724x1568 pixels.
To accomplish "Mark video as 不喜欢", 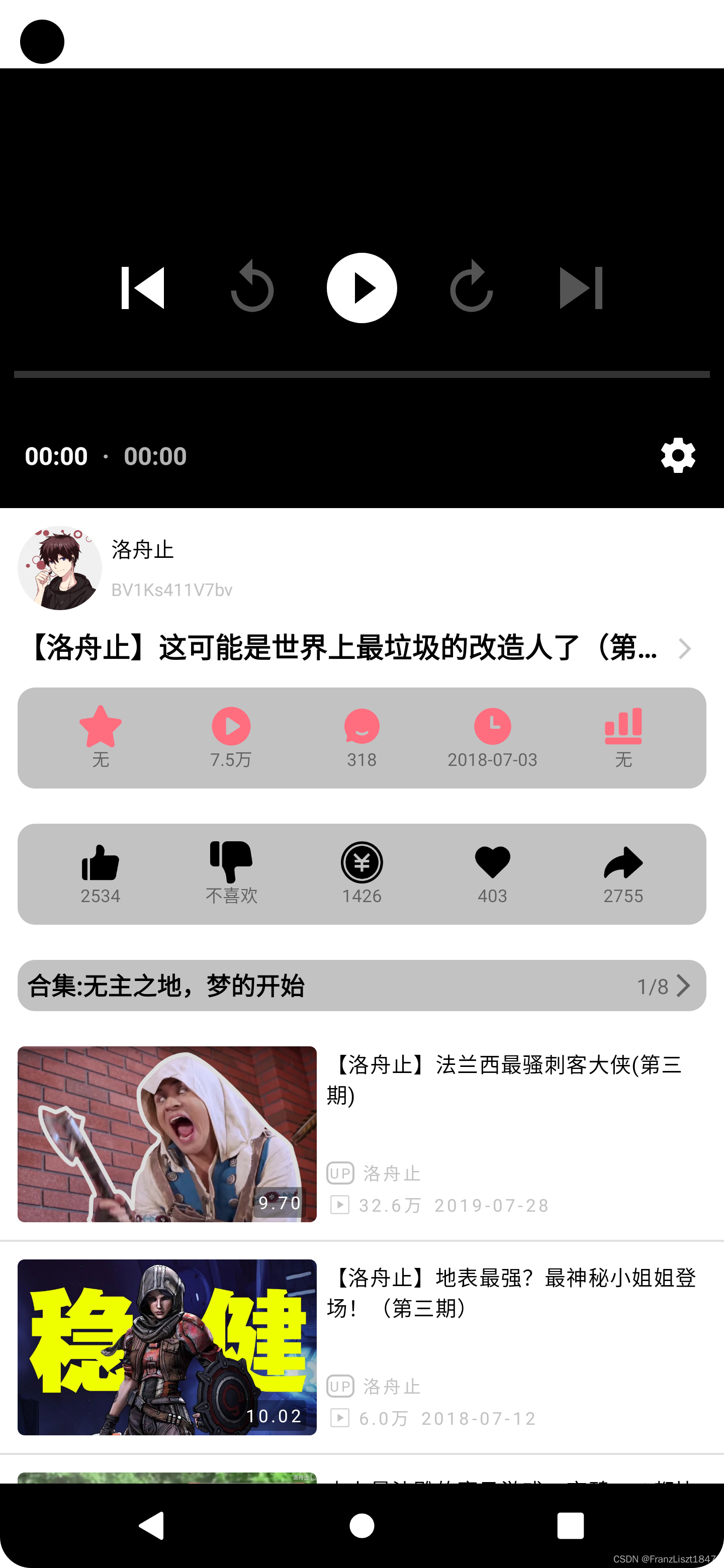I will pyautogui.click(x=231, y=874).
